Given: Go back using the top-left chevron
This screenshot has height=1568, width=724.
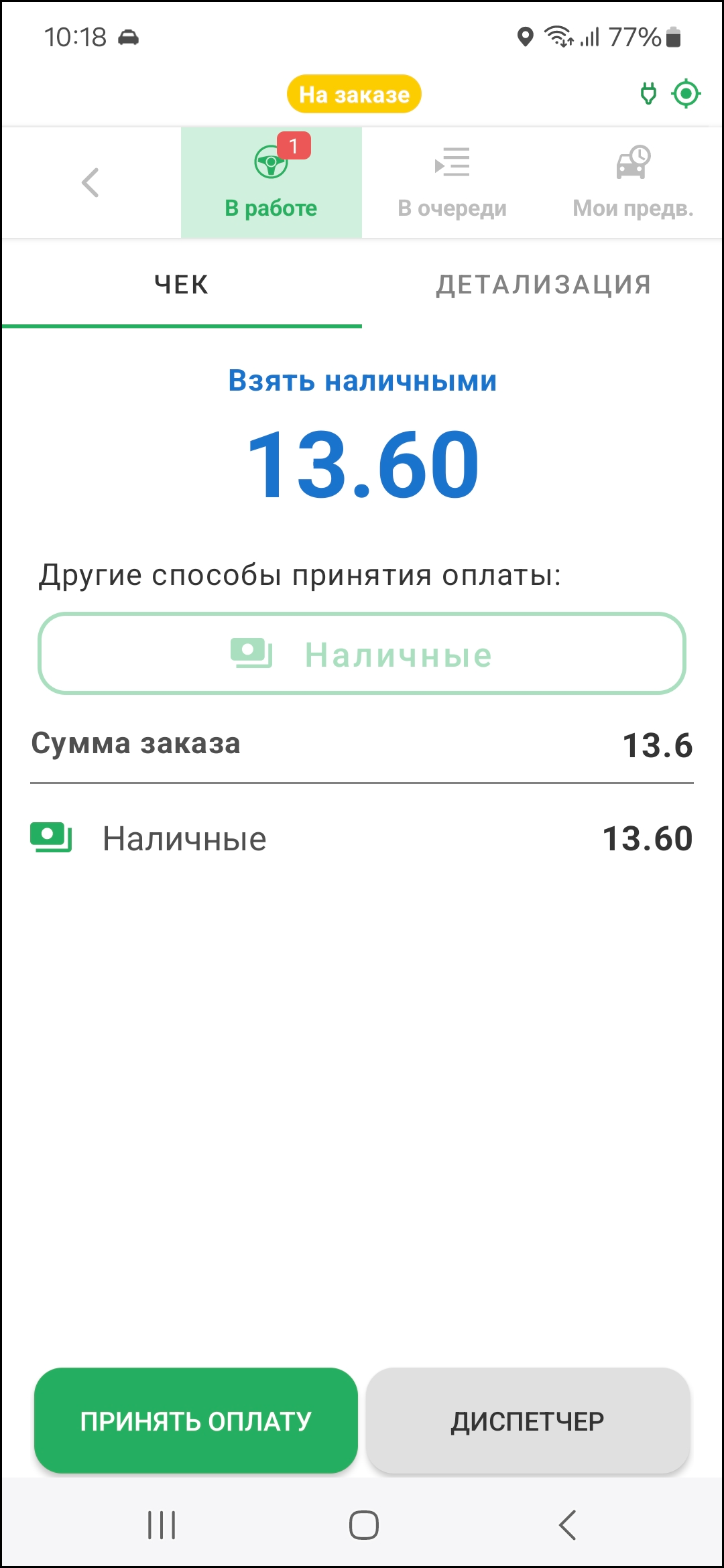Looking at the screenshot, I should pyautogui.click(x=90, y=182).
